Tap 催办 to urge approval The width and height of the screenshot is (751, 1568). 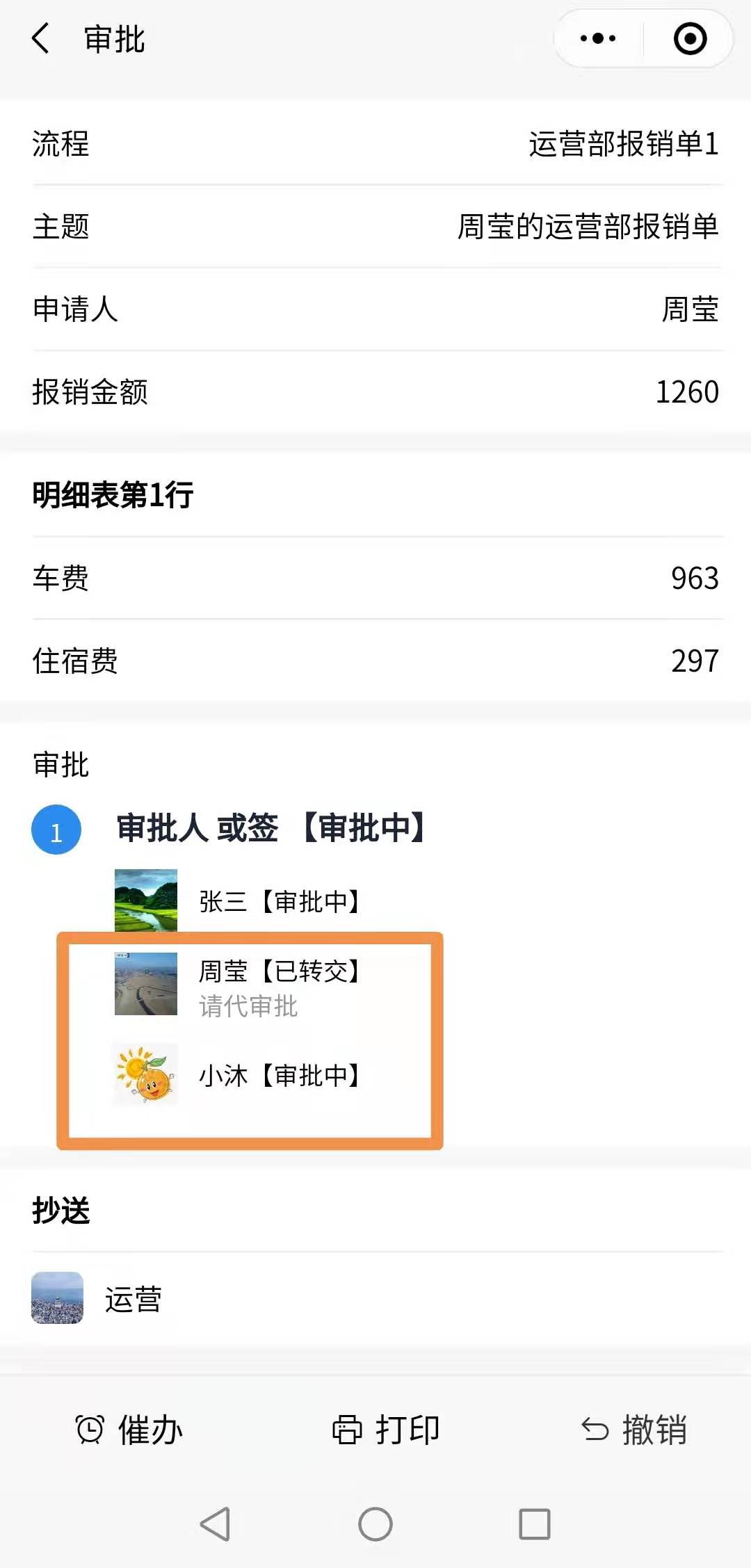129,1430
